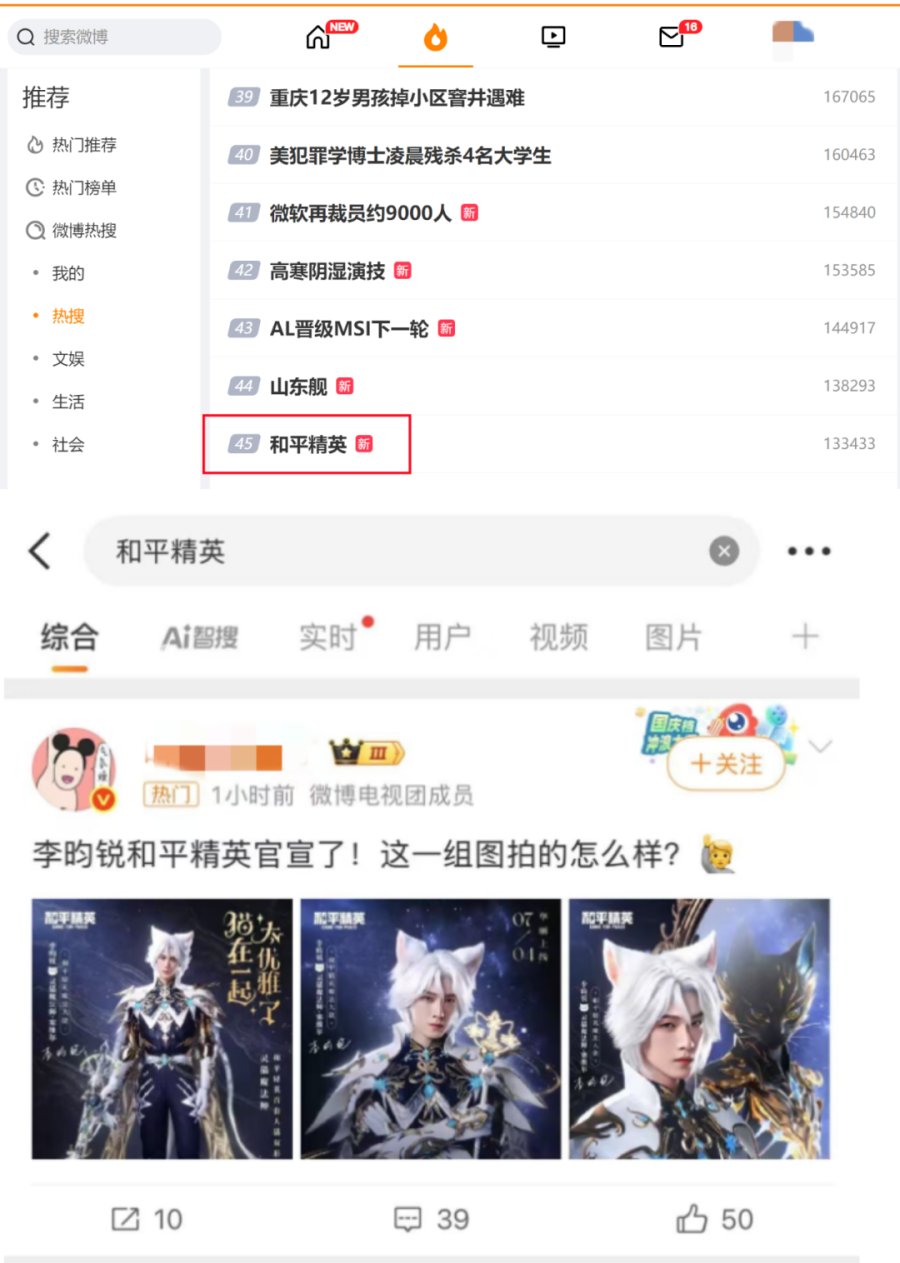
Task: Switch to the 实时 tab
Action: click(328, 637)
